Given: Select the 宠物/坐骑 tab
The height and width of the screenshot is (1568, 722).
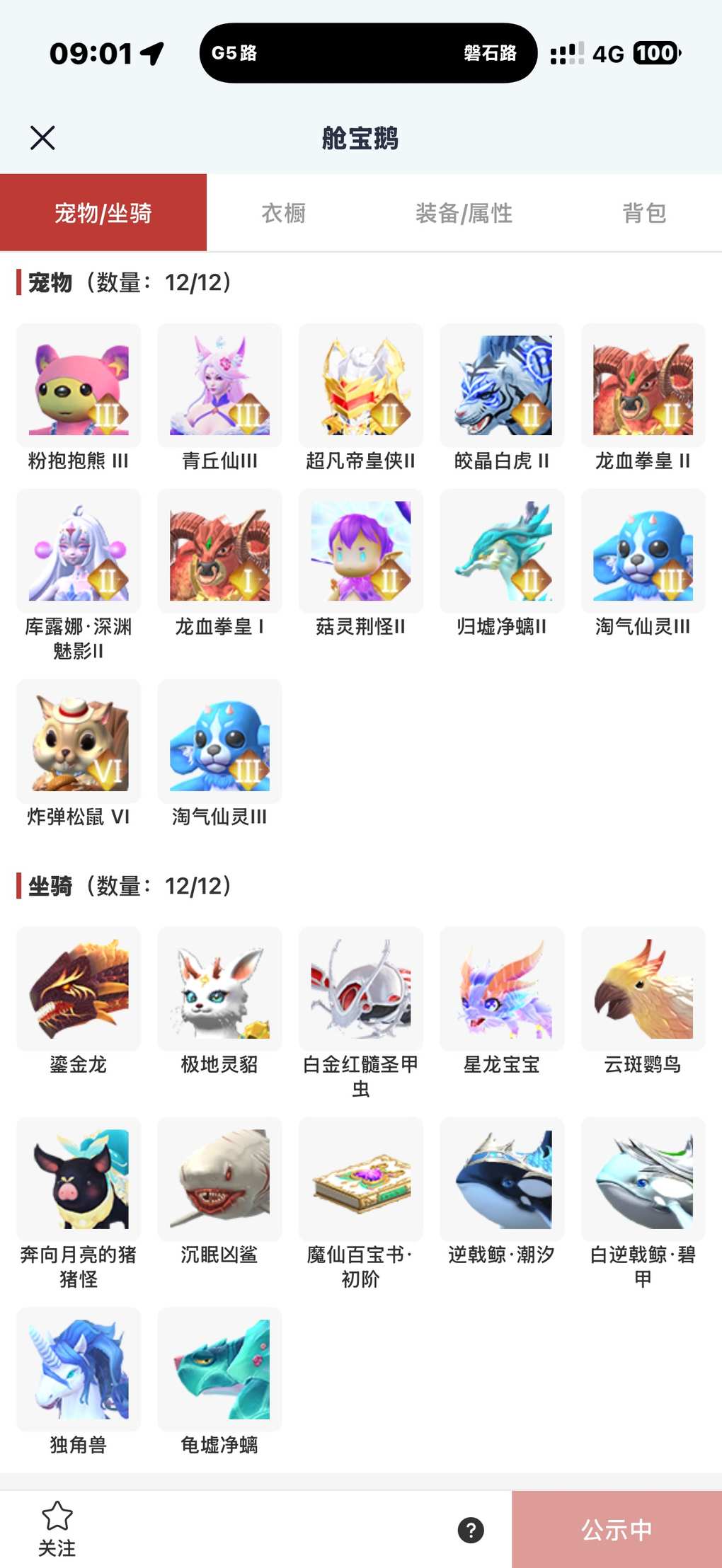Looking at the screenshot, I should pyautogui.click(x=103, y=213).
